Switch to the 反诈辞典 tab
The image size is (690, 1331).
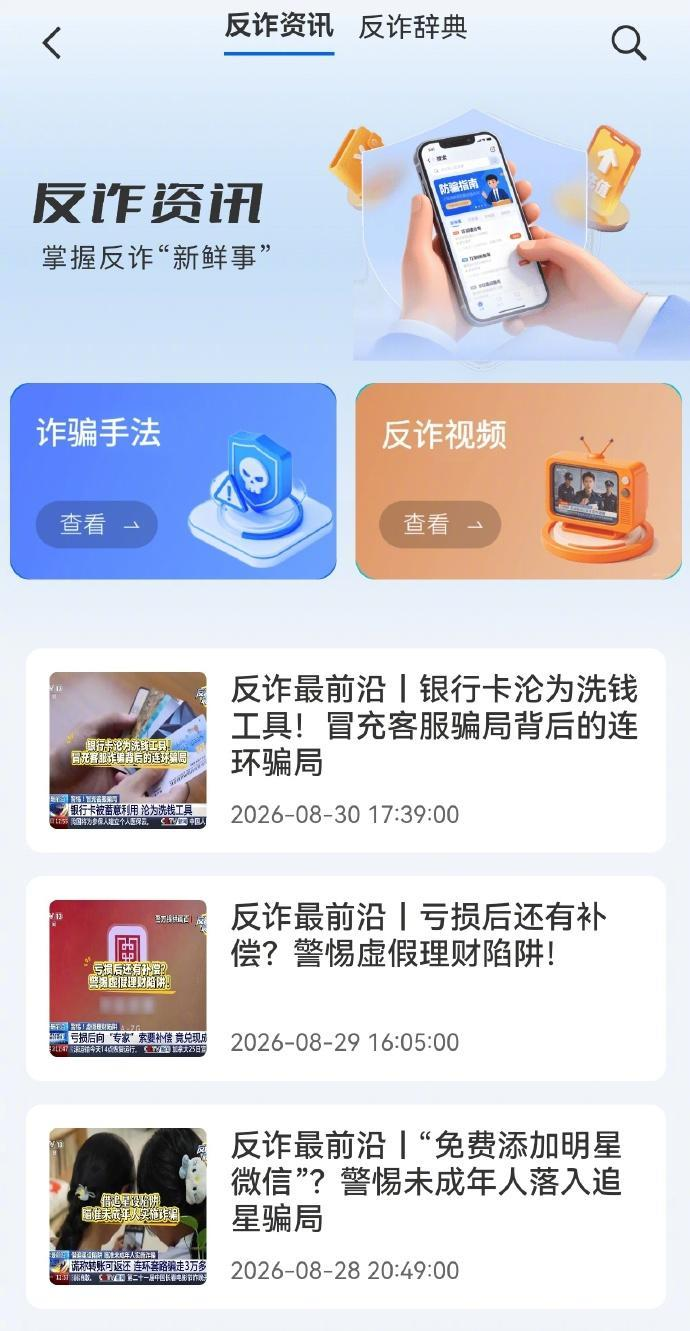tap(413, 28)
